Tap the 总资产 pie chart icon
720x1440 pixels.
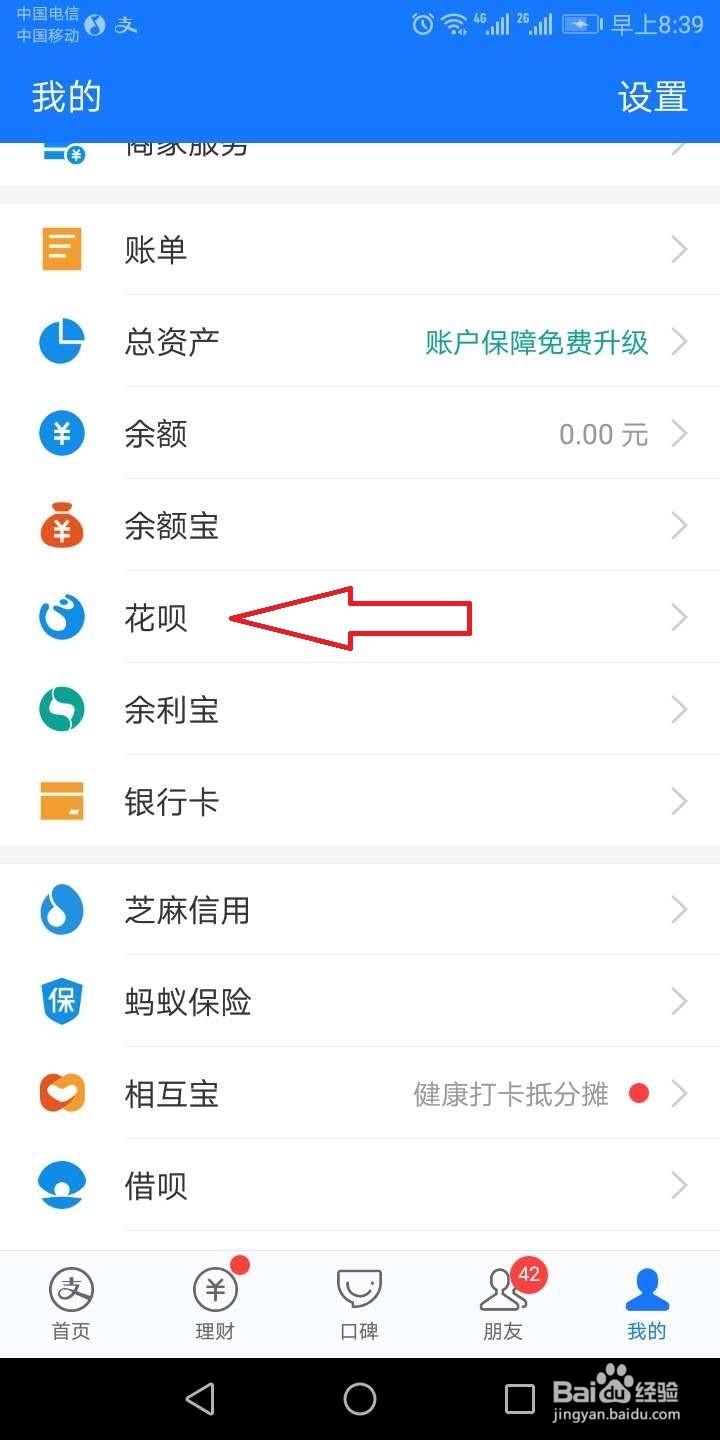60,341
